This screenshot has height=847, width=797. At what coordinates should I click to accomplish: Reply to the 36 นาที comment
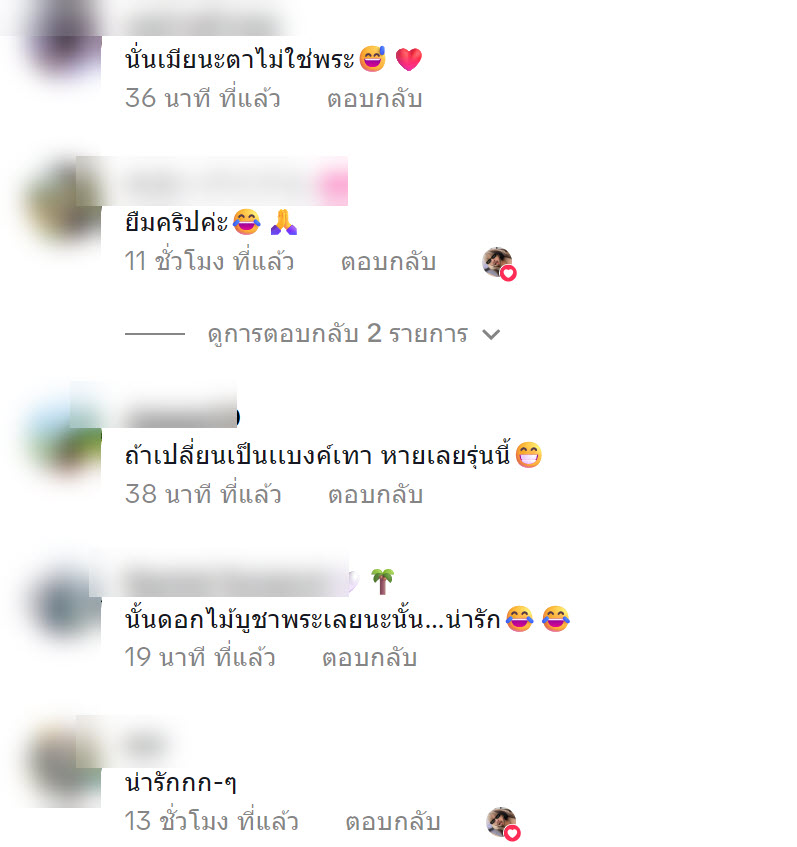pos(374,99)
